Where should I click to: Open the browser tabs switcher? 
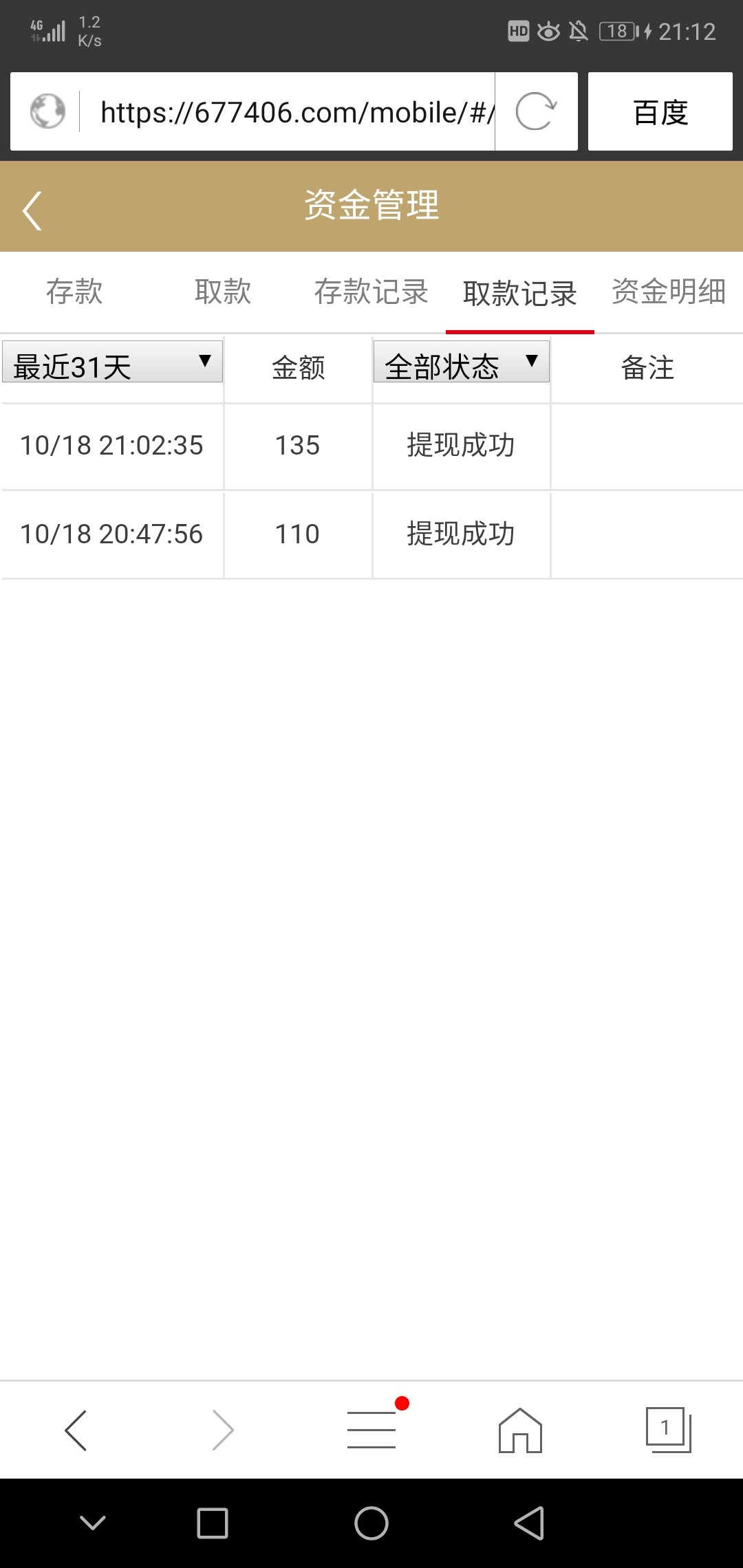coord(668,1430)
